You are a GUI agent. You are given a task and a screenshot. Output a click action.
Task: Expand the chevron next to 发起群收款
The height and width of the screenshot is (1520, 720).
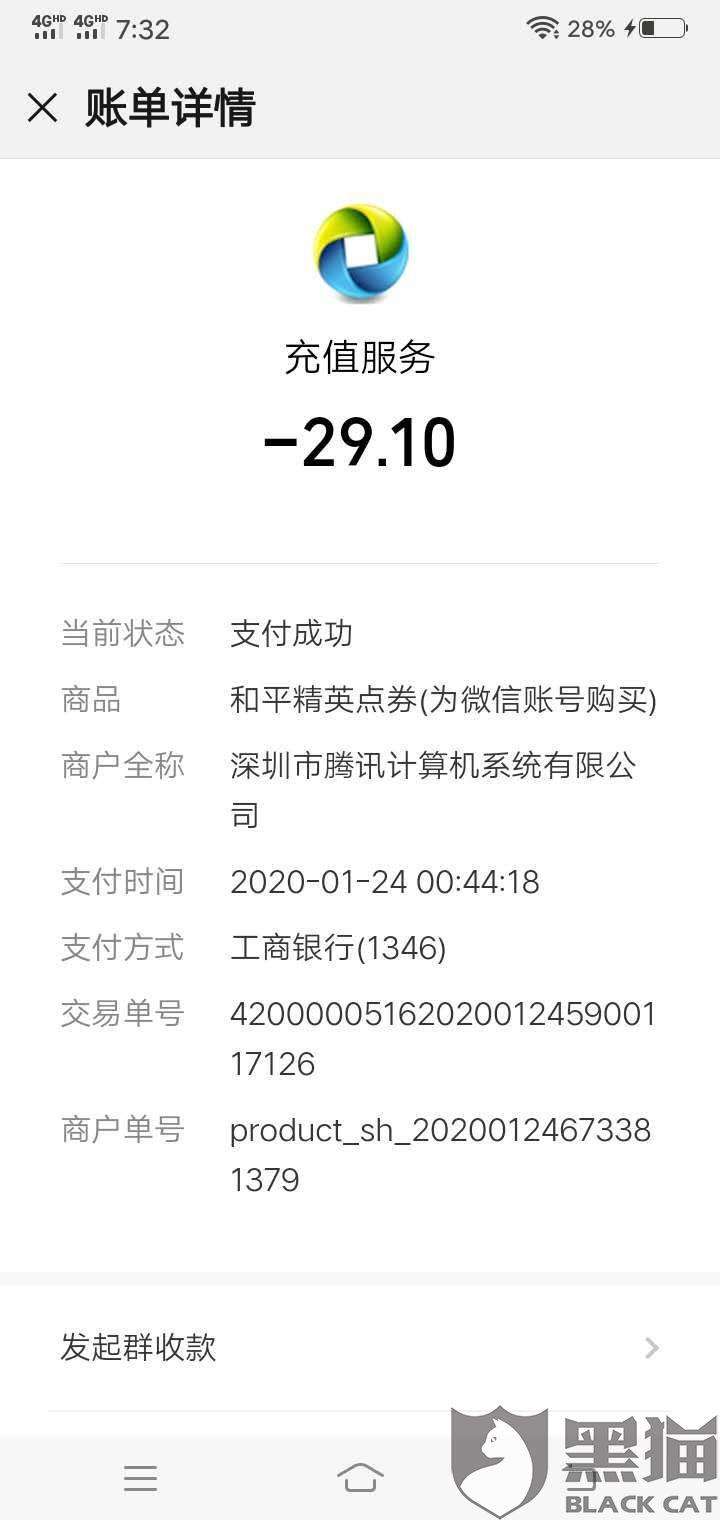click(x=651, y=1348)
